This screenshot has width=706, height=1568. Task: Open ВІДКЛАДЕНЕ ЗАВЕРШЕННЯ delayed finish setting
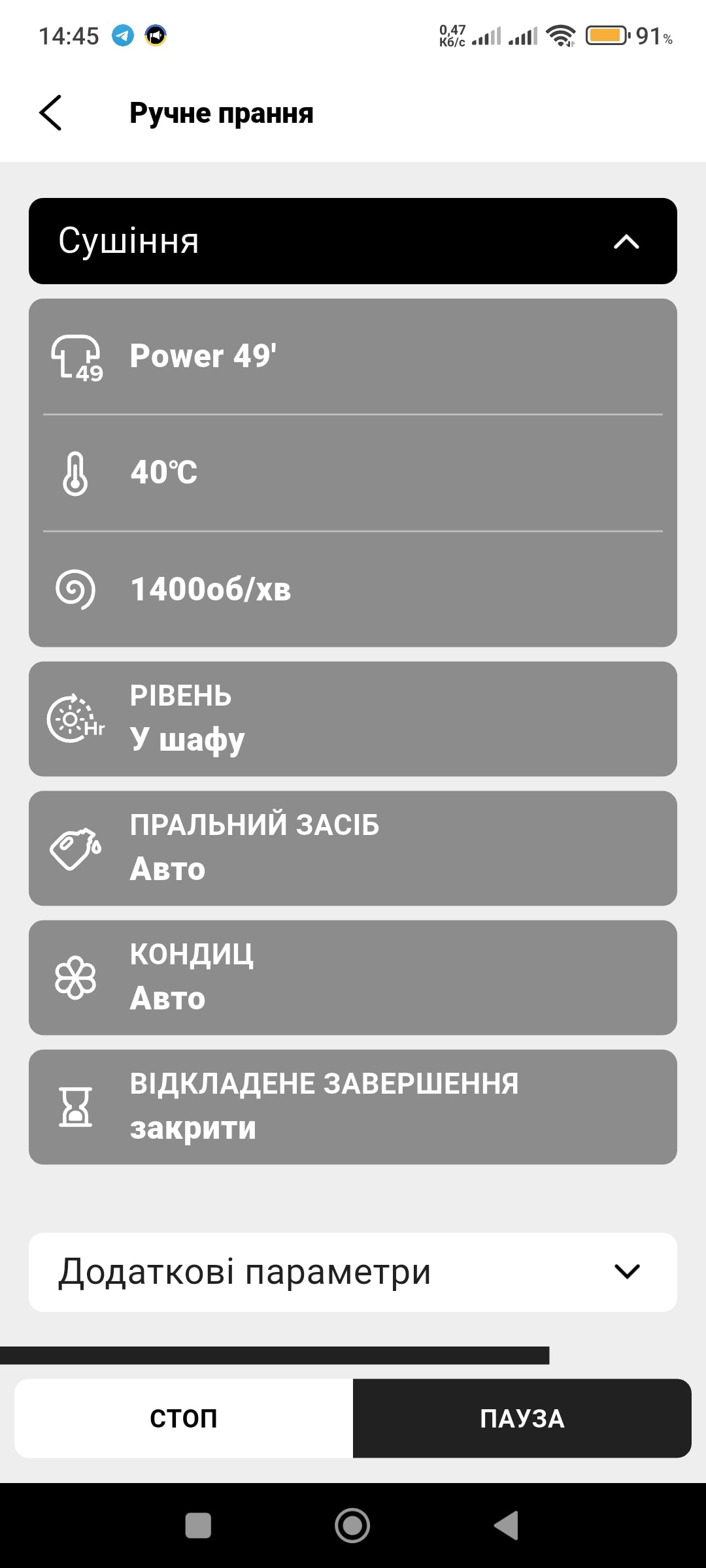coord(353,1107)
